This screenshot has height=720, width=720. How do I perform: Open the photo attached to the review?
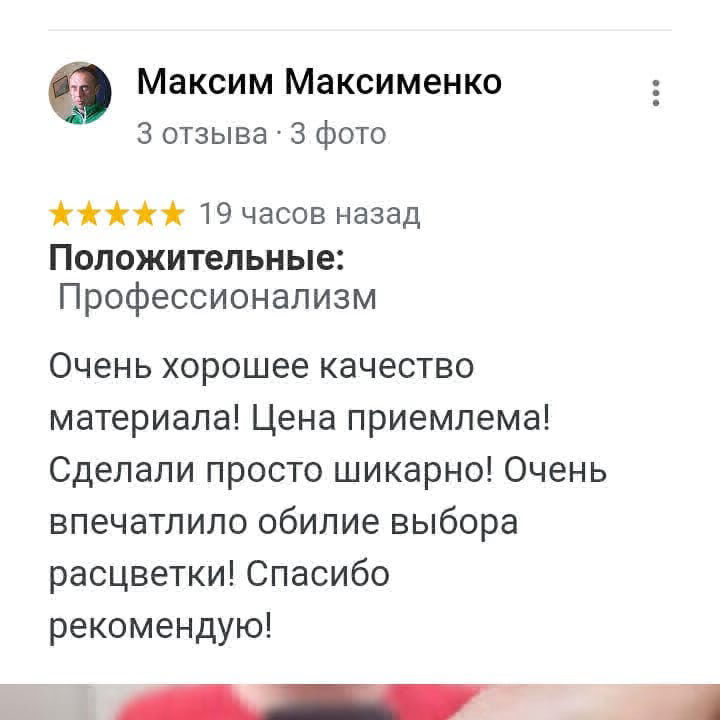pyautogui.click(x=360, y=702)
